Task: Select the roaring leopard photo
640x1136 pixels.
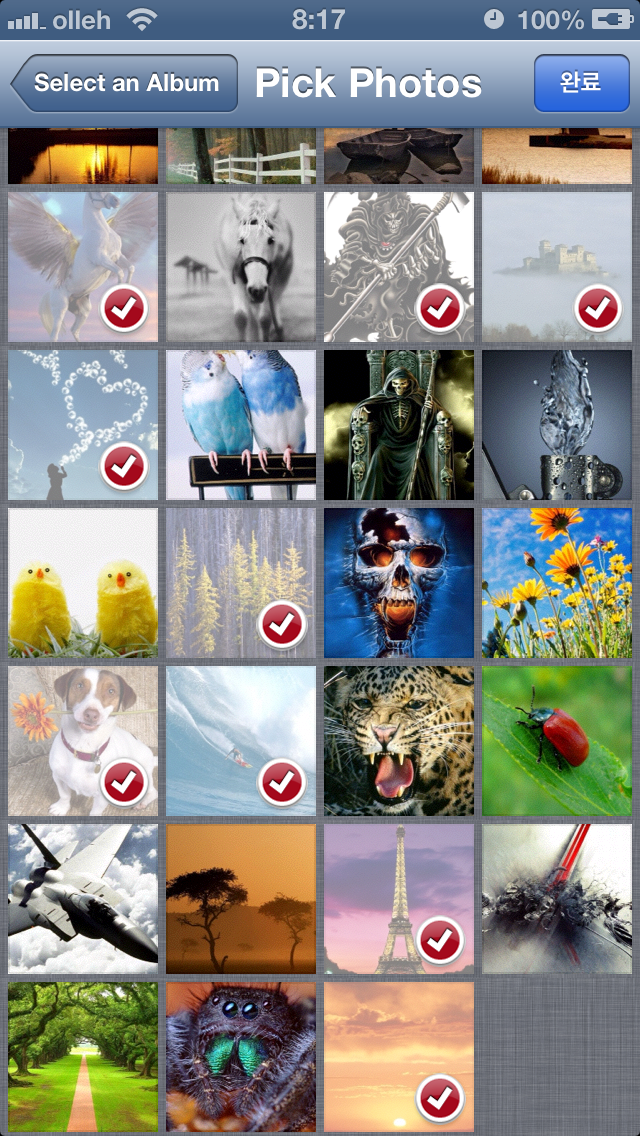Action: pyautogui.click(x=399, y=740)
